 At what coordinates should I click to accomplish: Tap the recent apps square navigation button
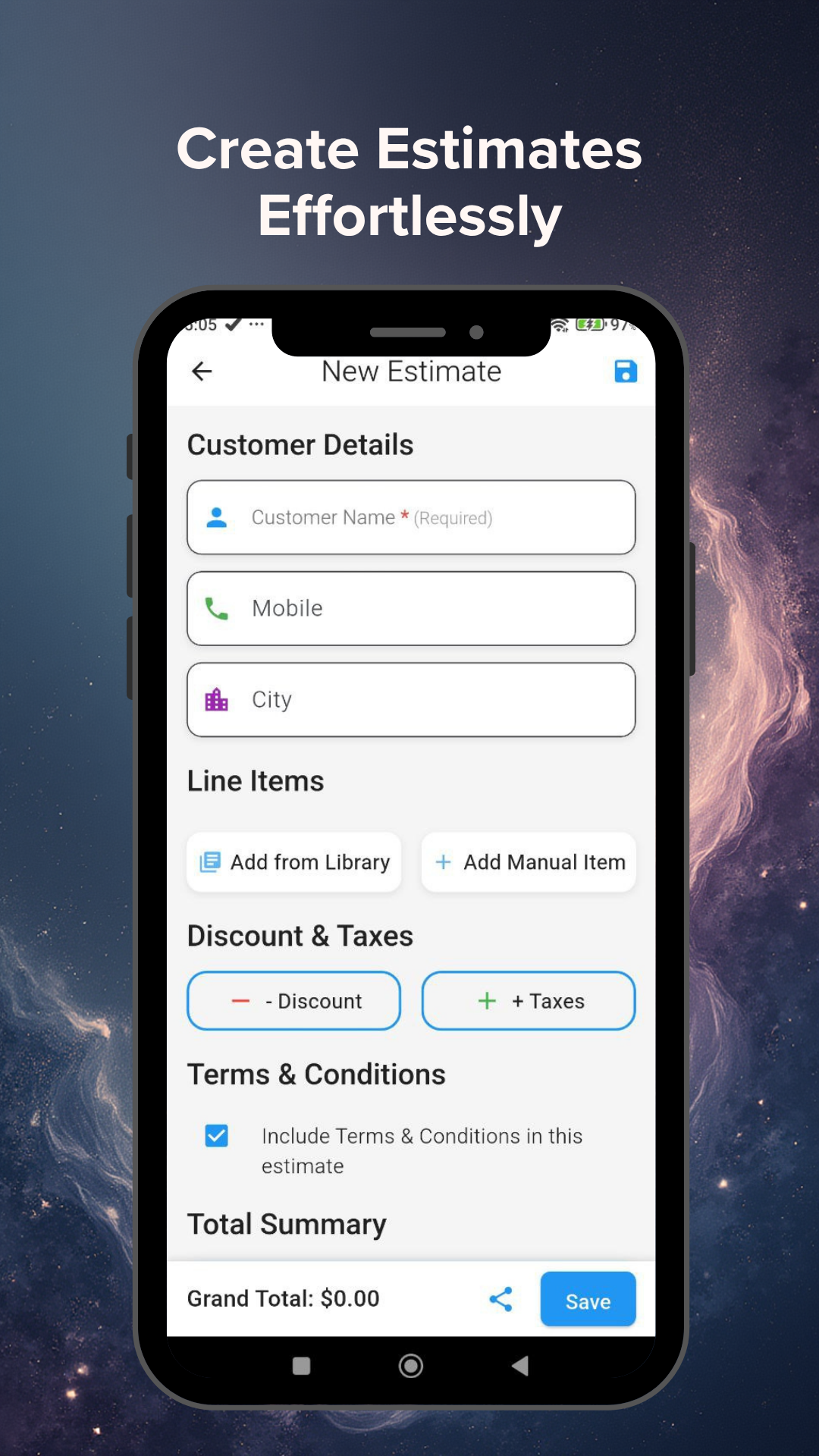point(301,1365)
